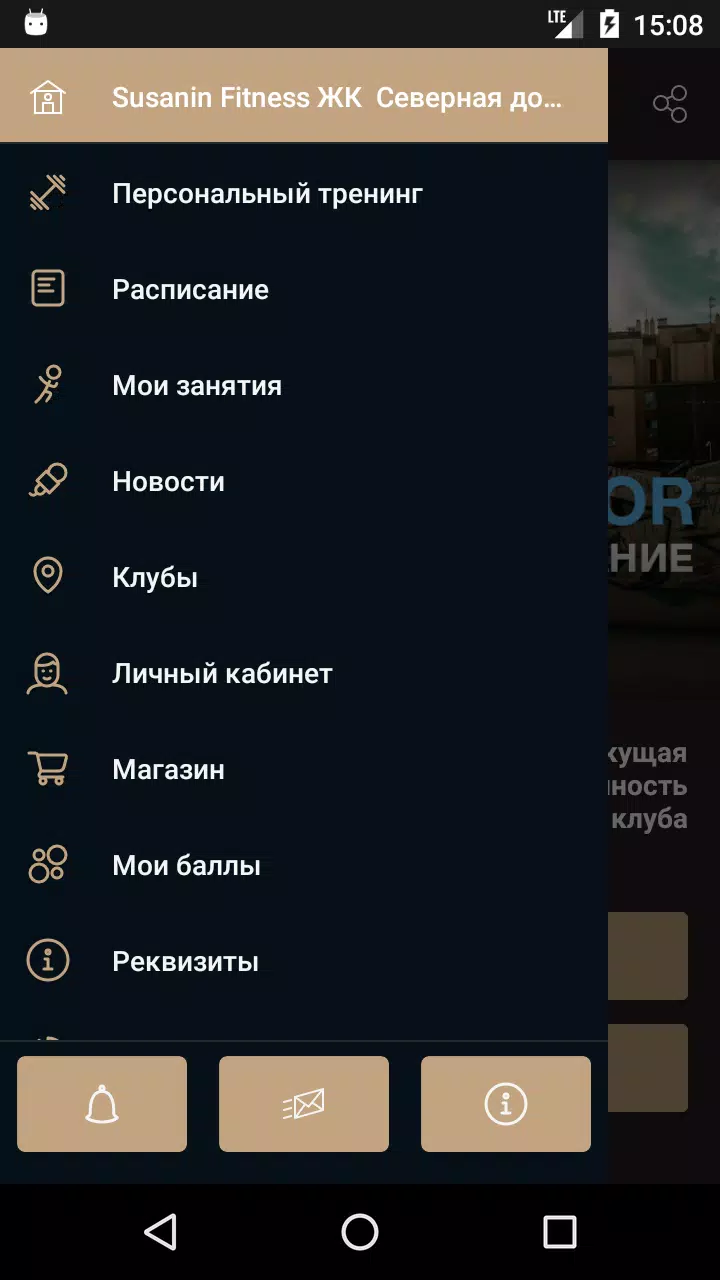
Task: Return to the home screen
Action: (360, 1232)
